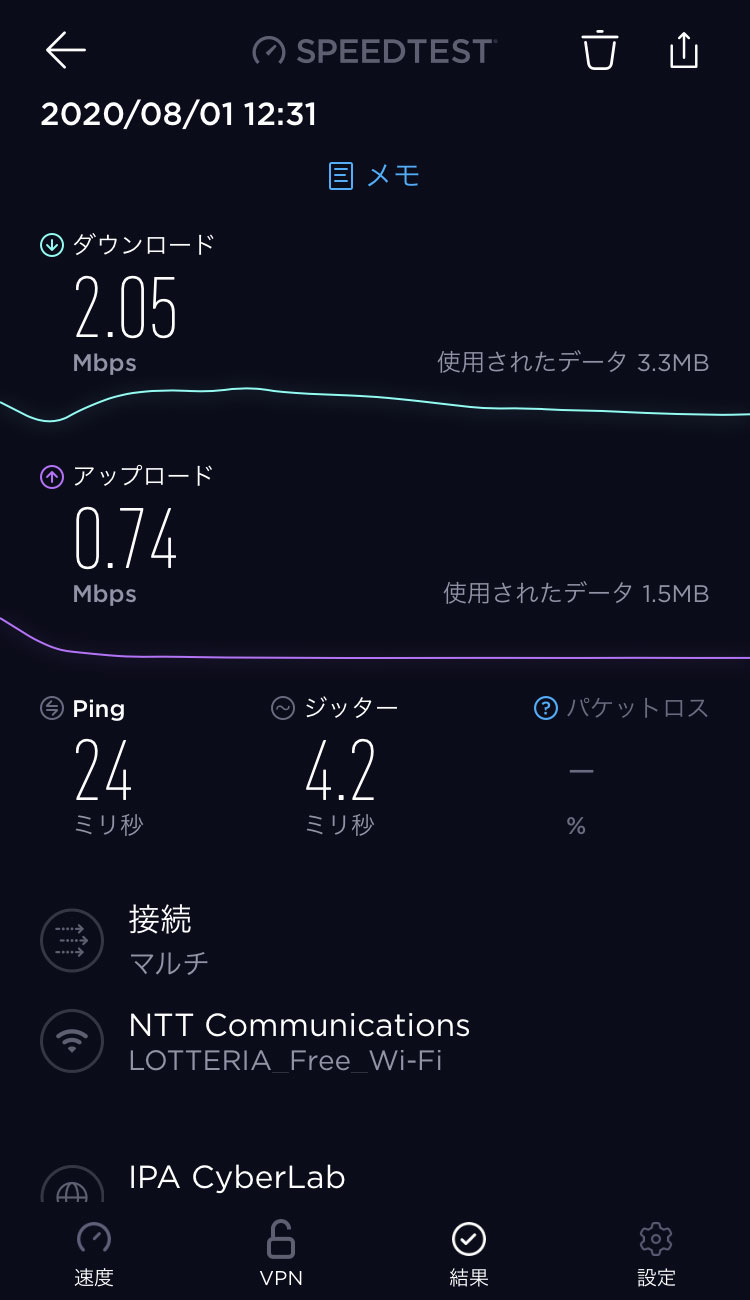
Task: Tap the Speedtest gauge logo
Action: pos(270,49)
